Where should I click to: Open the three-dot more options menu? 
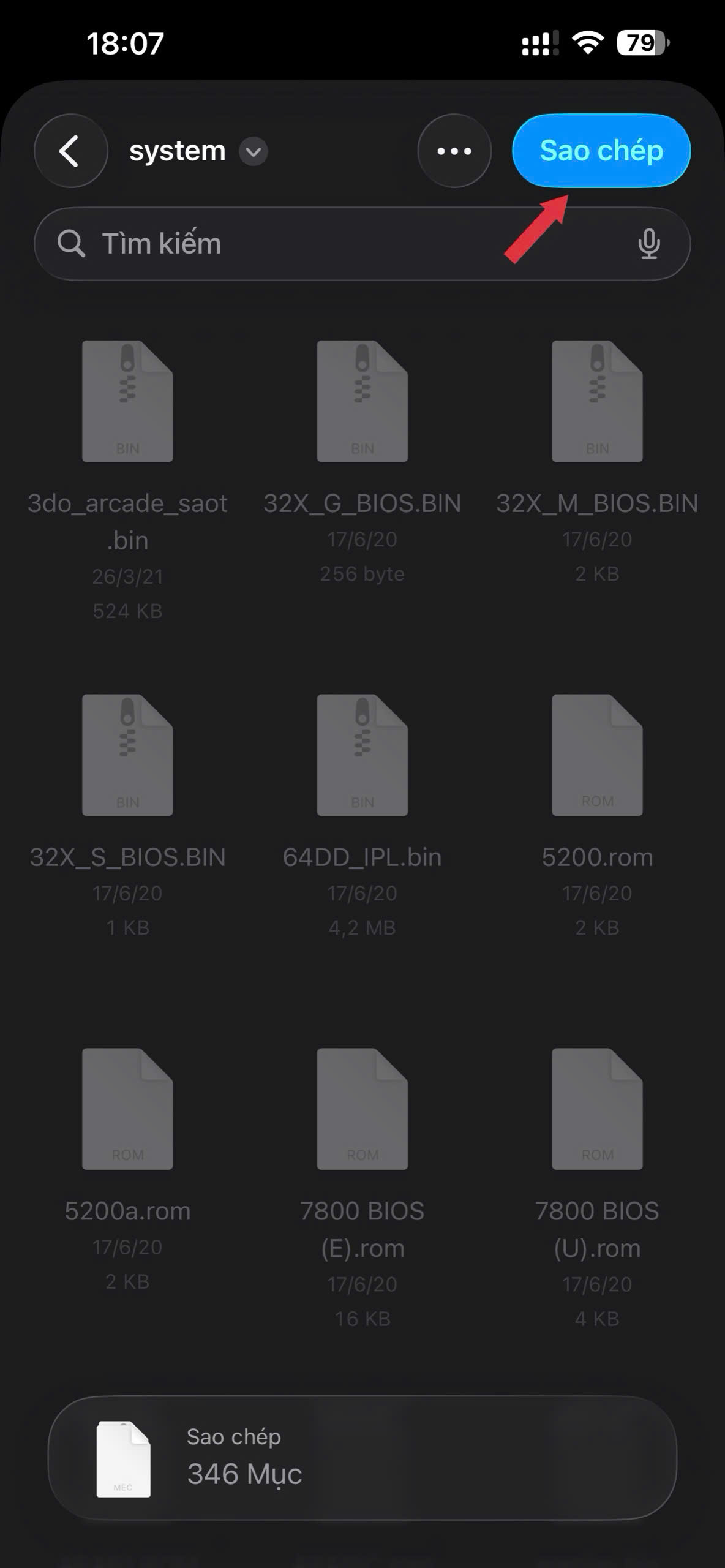pos(454,151)
